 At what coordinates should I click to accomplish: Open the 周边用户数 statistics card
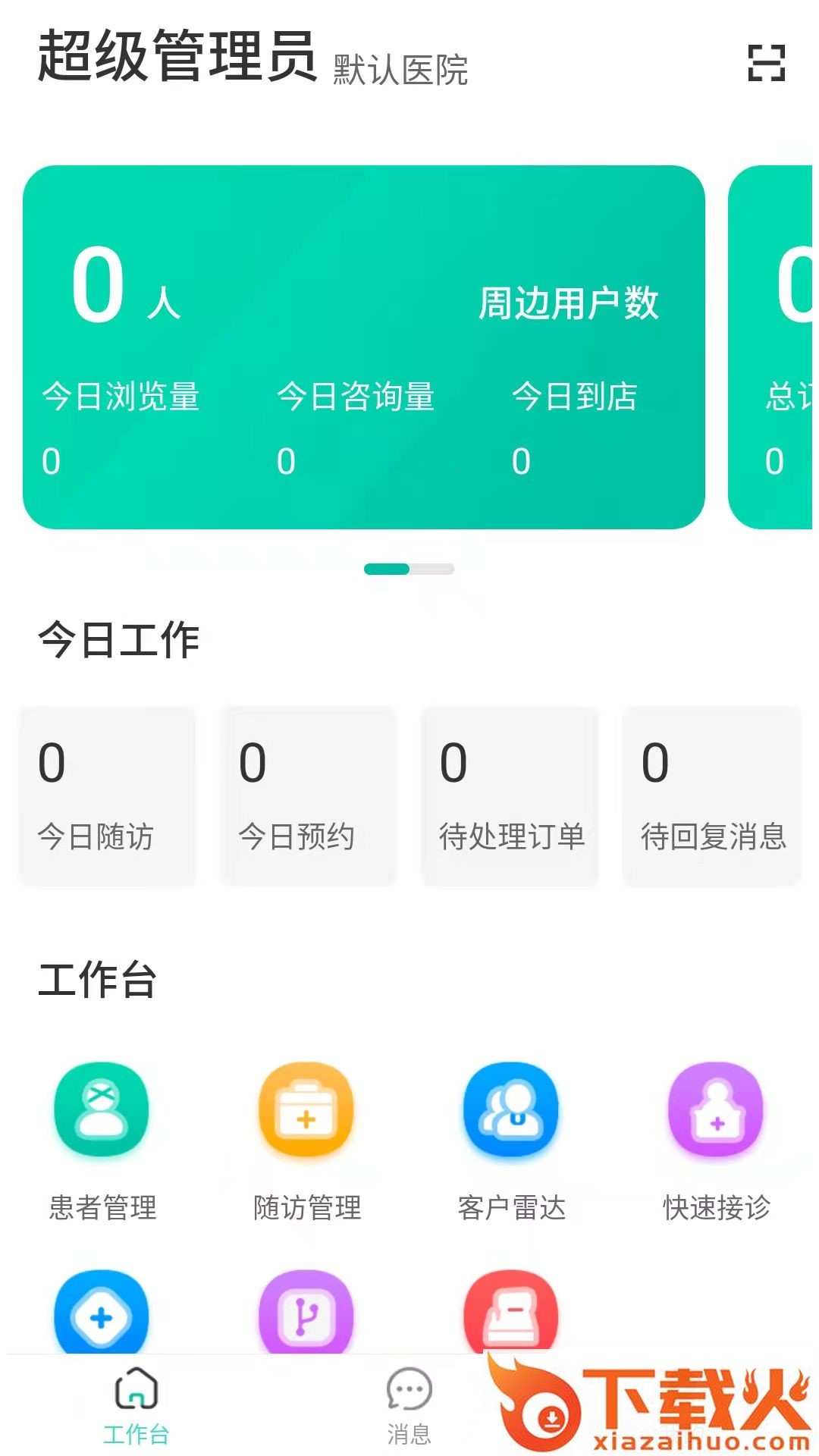click(364, 347)
